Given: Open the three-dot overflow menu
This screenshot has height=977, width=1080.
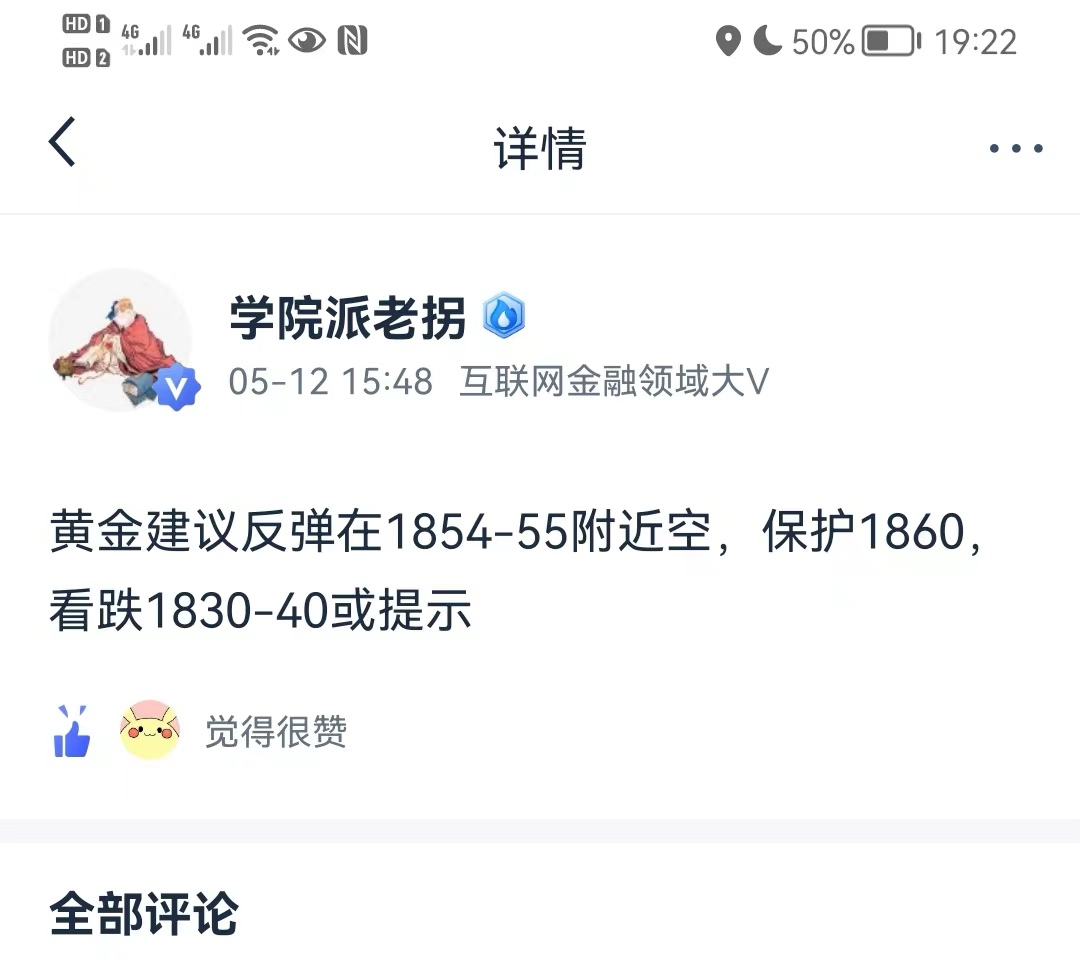Looking at the screenshot, I should (x=1015, y=149).
